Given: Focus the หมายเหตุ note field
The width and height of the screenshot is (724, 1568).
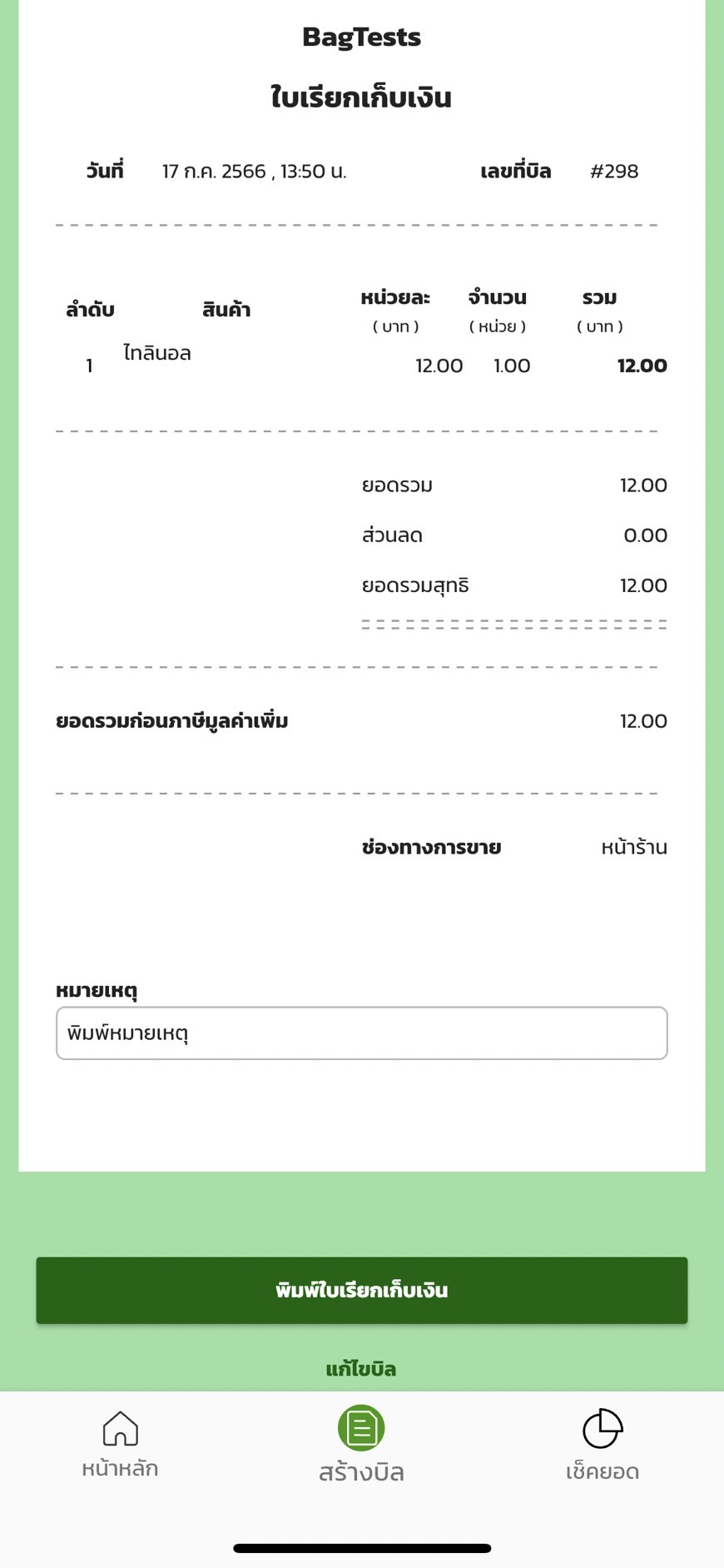Looking at the screenshot, I should point(361,1033).
